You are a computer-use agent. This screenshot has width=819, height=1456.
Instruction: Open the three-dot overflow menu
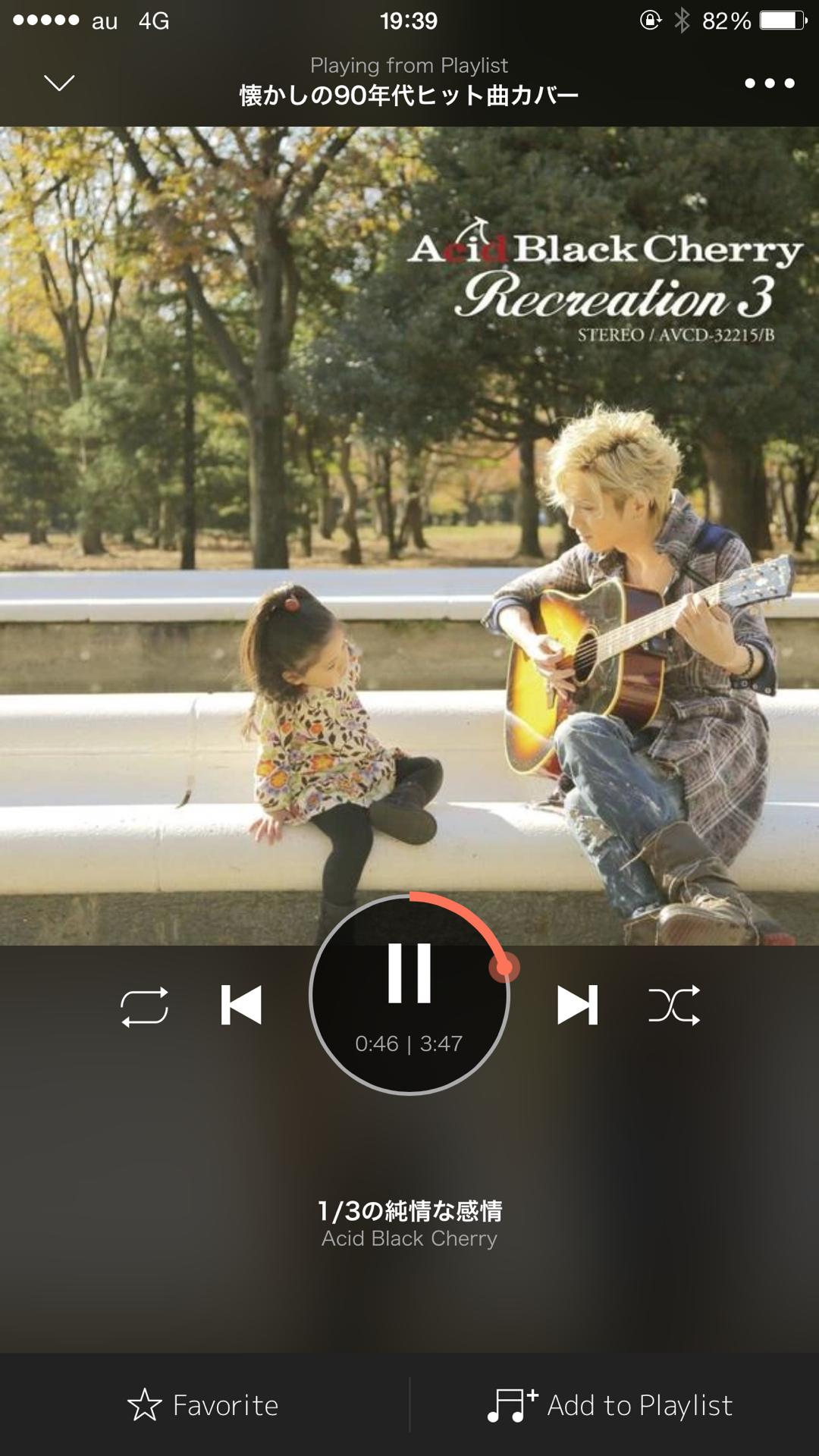[769, 83]
